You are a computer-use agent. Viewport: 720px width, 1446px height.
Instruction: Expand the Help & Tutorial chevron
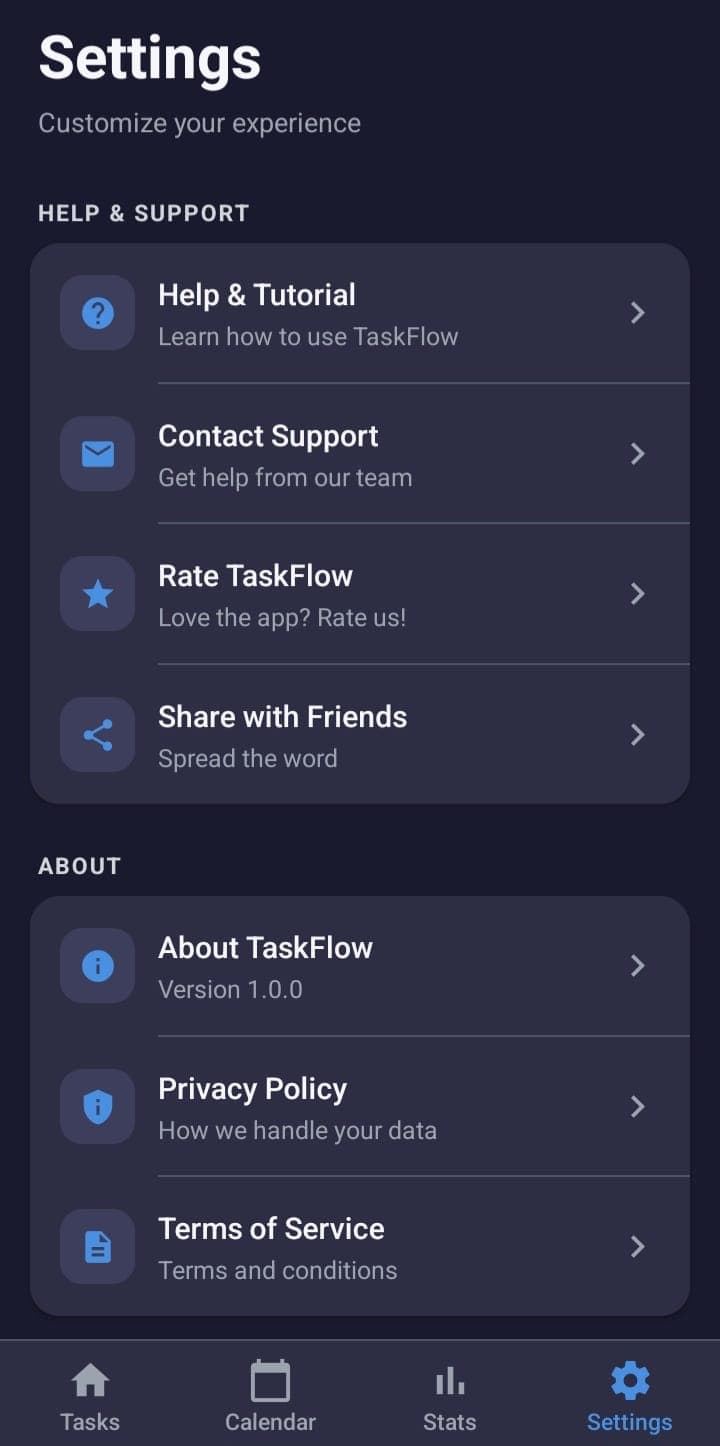pos(638,312)
